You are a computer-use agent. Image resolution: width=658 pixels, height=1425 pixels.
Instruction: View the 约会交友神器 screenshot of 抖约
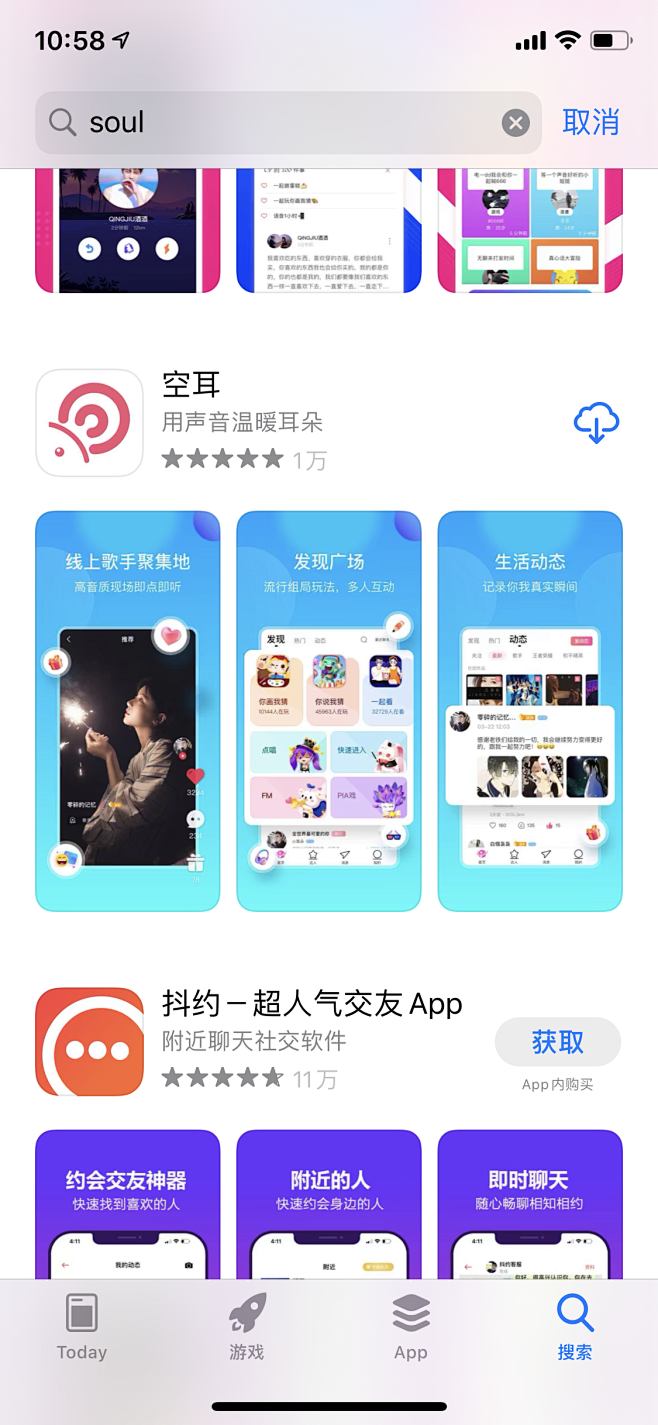pyautogui.click(x=128, y=1204)
